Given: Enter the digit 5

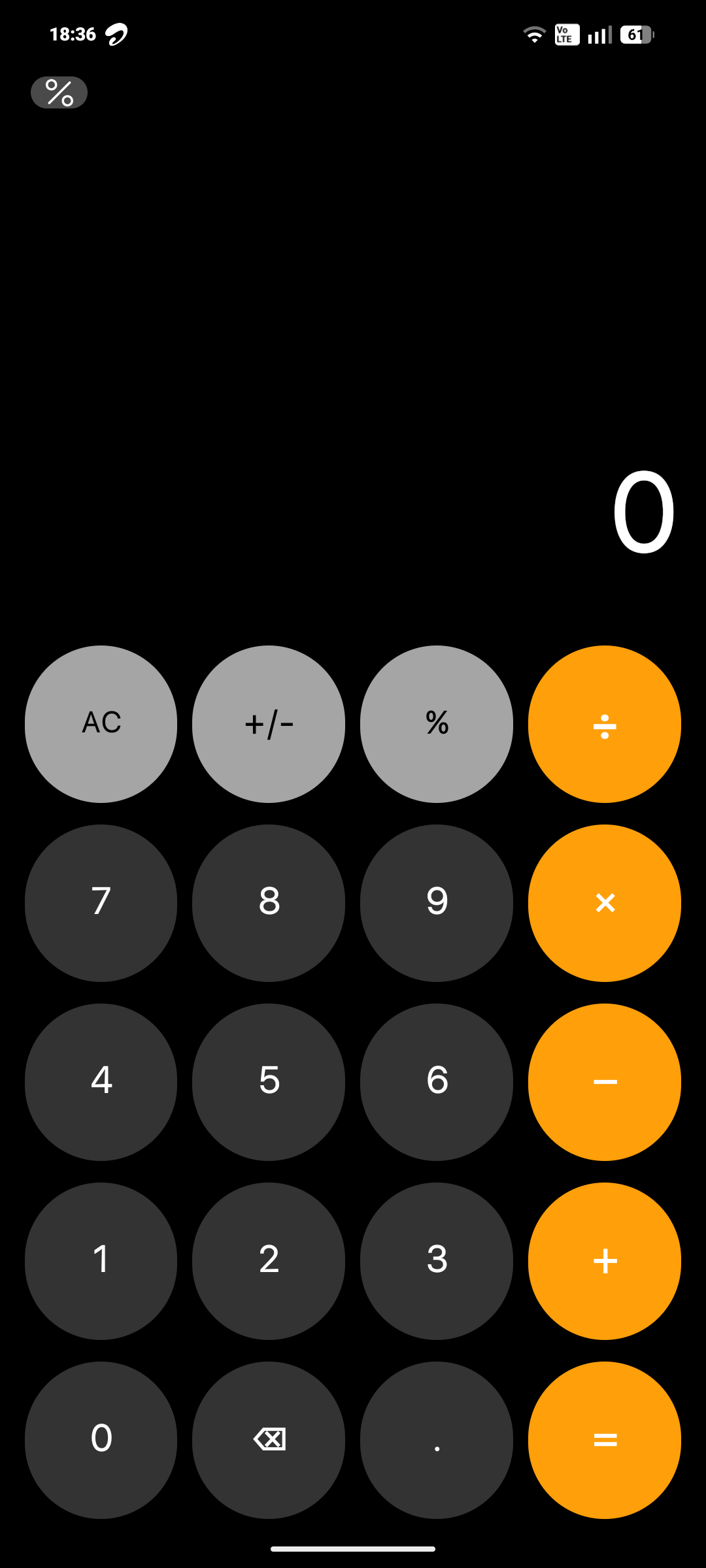Looking at the screenshot, I should (x=269, y=1082).
